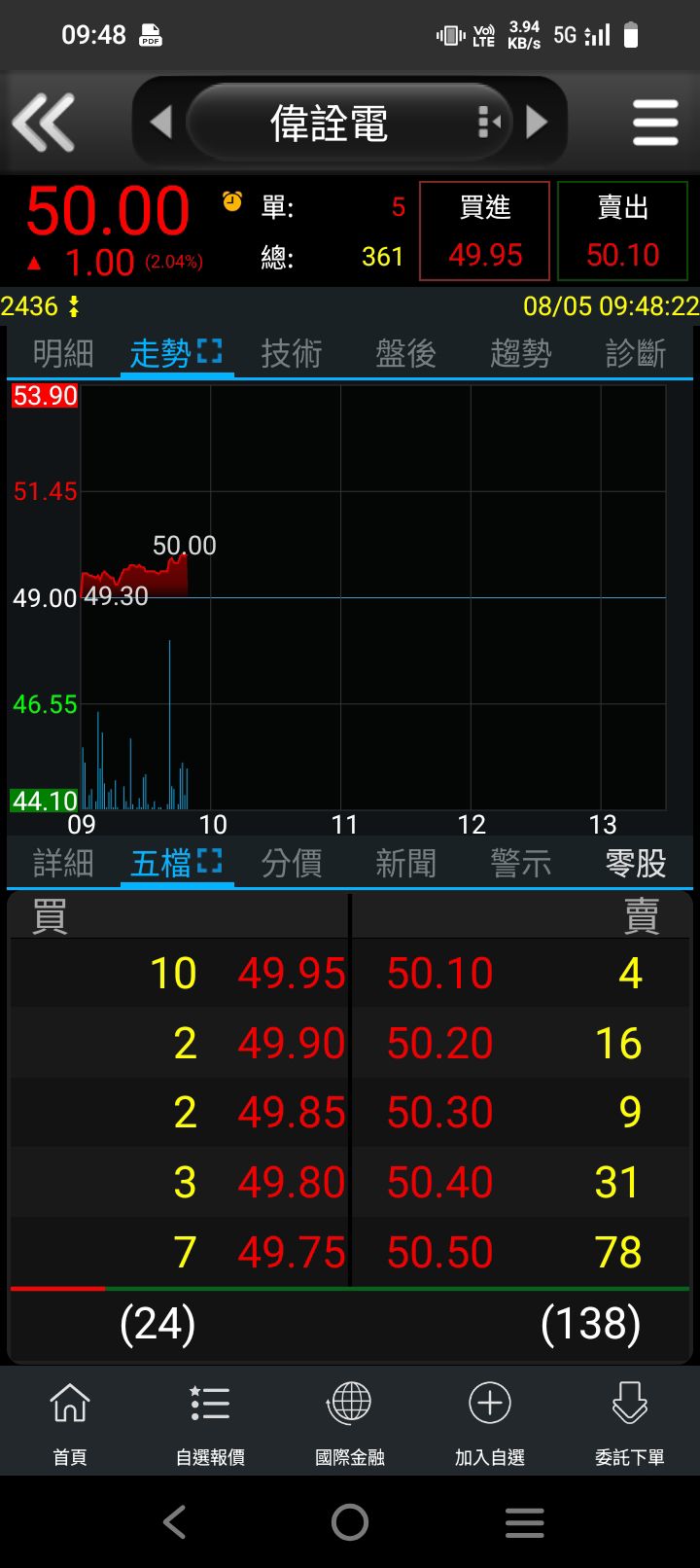Open the 盤後 tab

pos(405,354)
